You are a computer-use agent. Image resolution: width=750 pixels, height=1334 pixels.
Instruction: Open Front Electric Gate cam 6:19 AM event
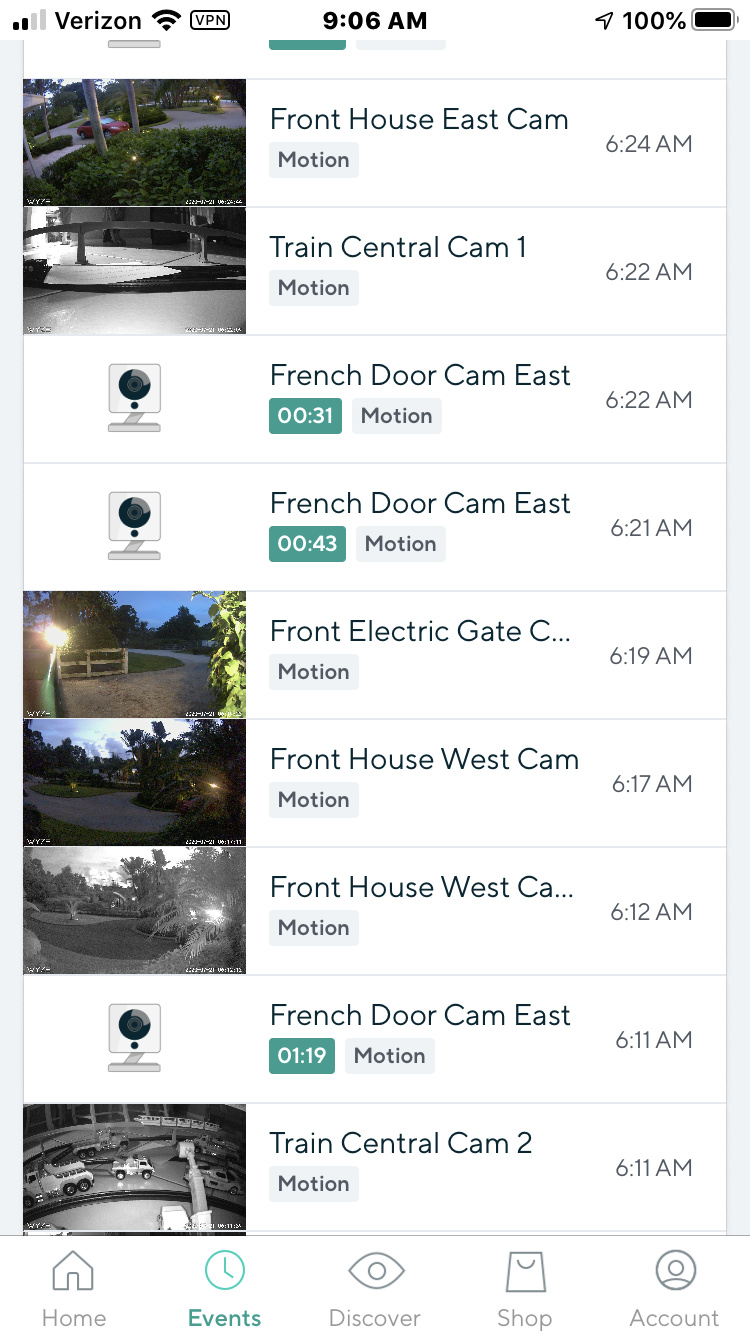click(420, 654)
